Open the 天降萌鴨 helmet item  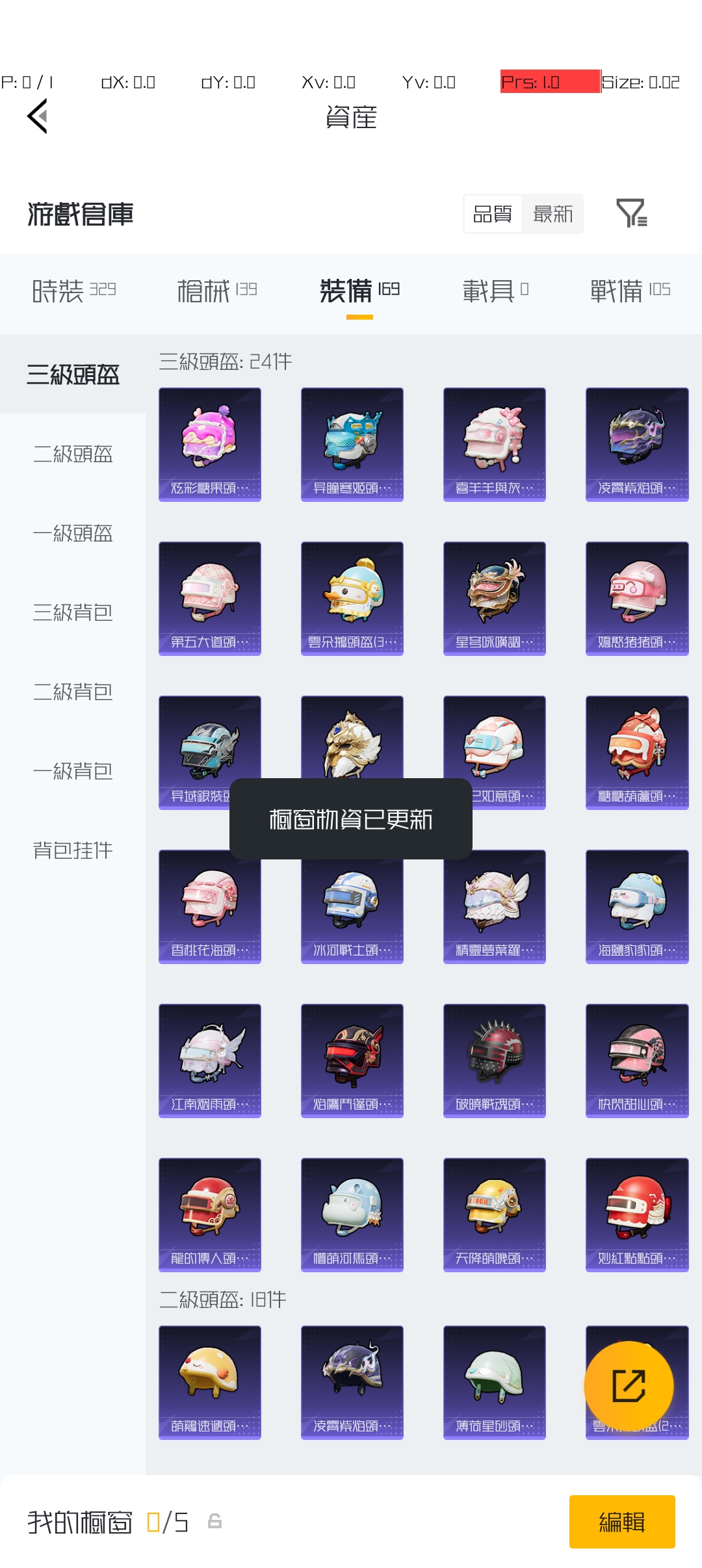click(495, 1215)
